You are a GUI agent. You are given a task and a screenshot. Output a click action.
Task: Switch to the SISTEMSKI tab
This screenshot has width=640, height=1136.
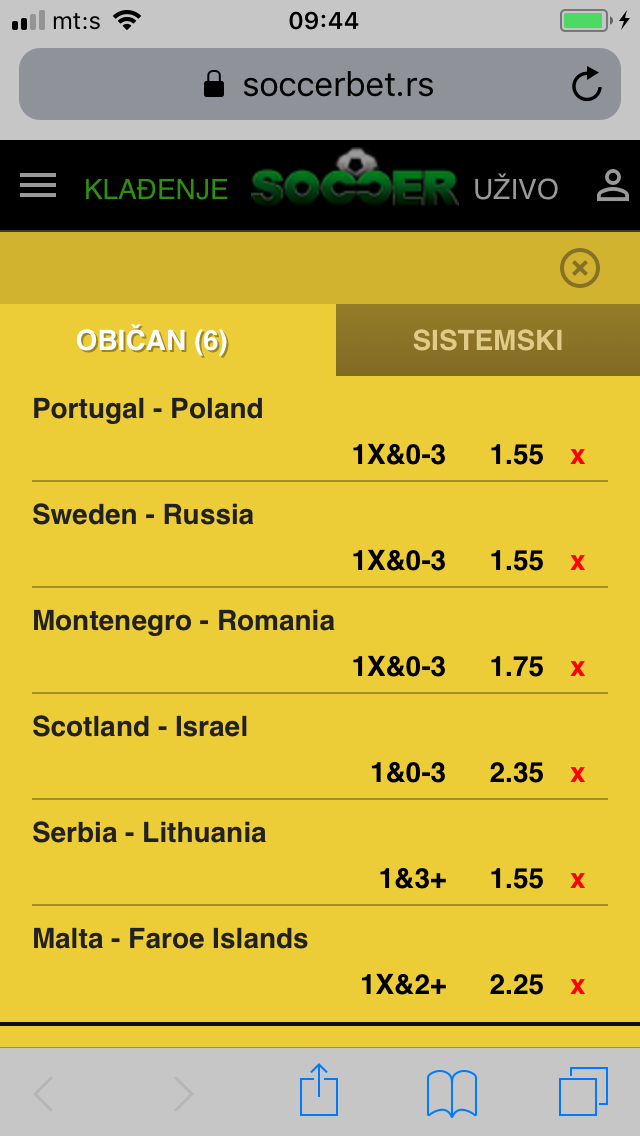[x=488, y=340]
